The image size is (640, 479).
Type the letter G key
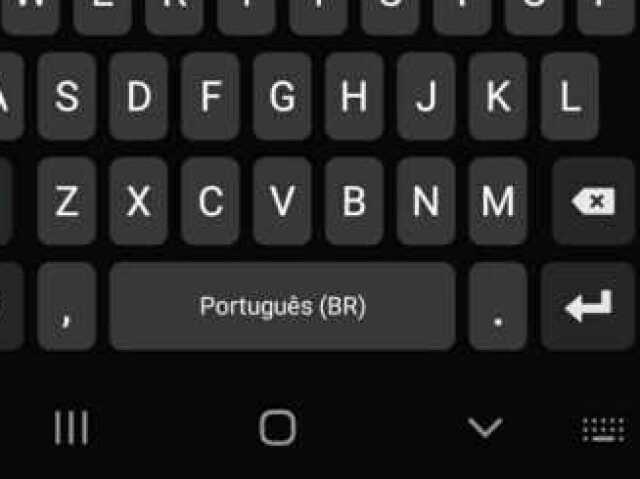tap(283, 97)
